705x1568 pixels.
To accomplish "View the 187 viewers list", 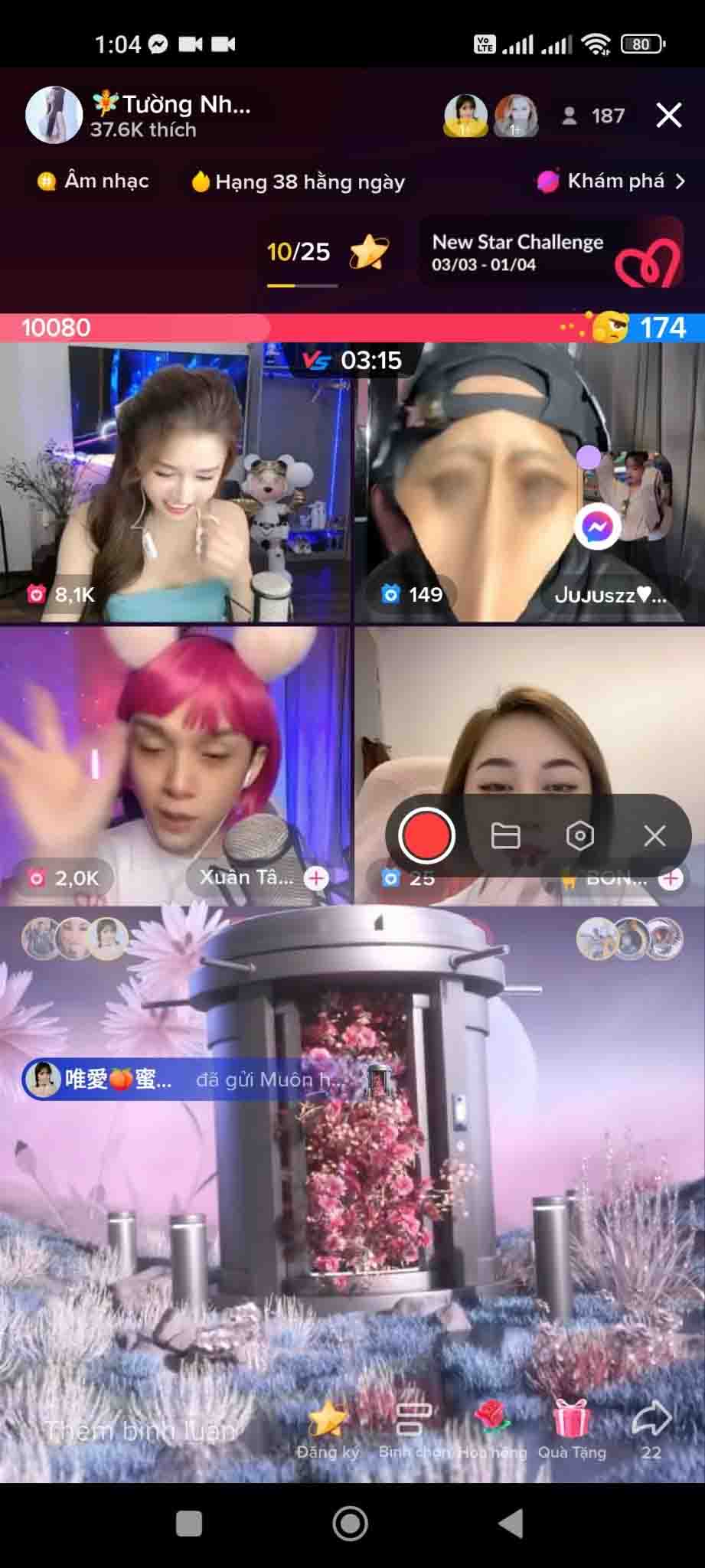I will coord(595,116).
